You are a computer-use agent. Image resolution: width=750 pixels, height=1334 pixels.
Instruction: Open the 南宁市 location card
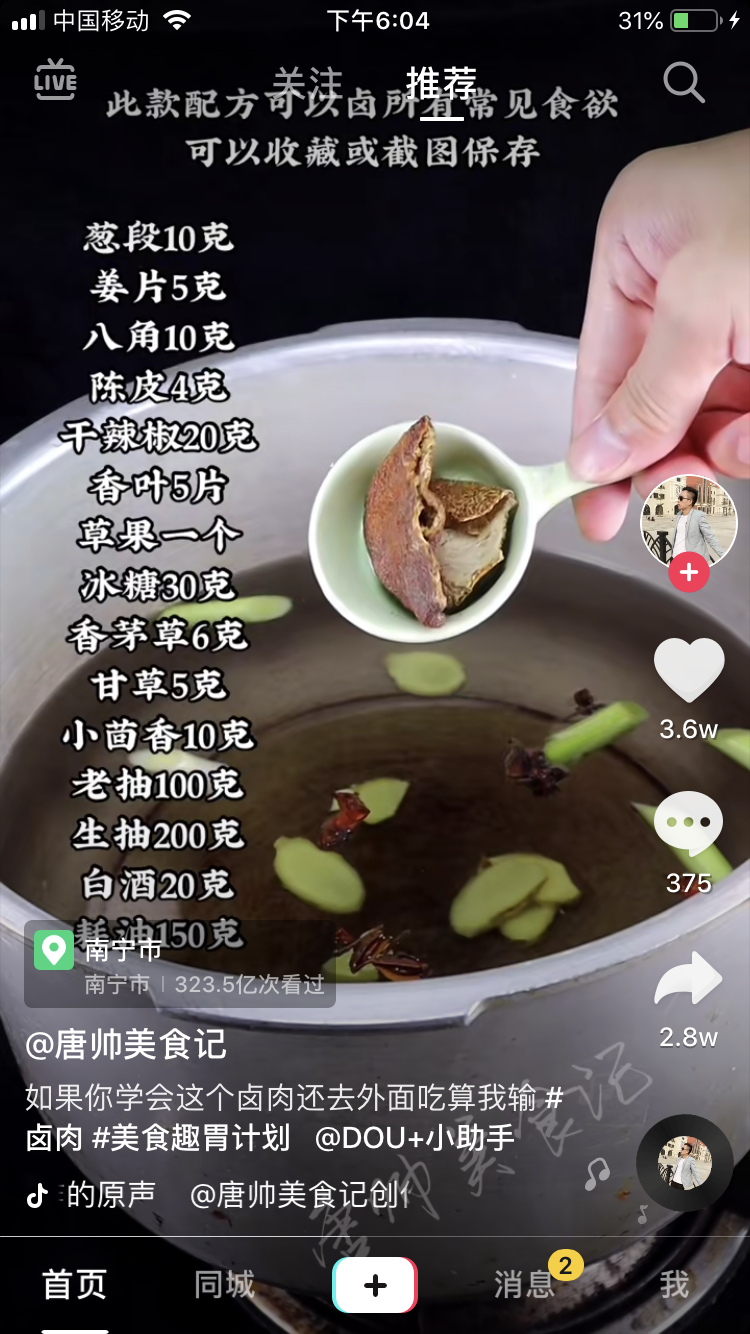click(x=180, y=964)
